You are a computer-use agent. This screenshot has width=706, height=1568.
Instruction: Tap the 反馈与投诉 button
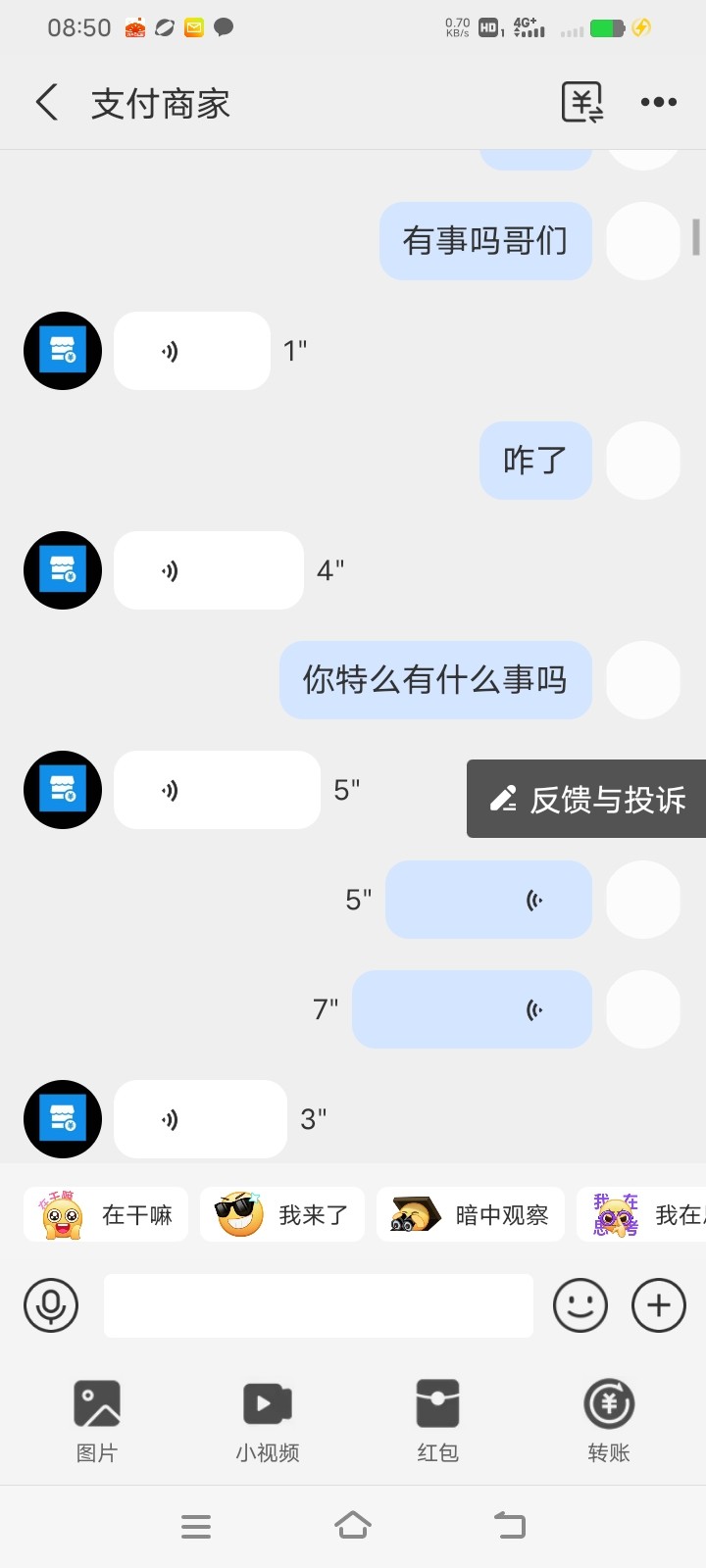click(x=588, y=799)
